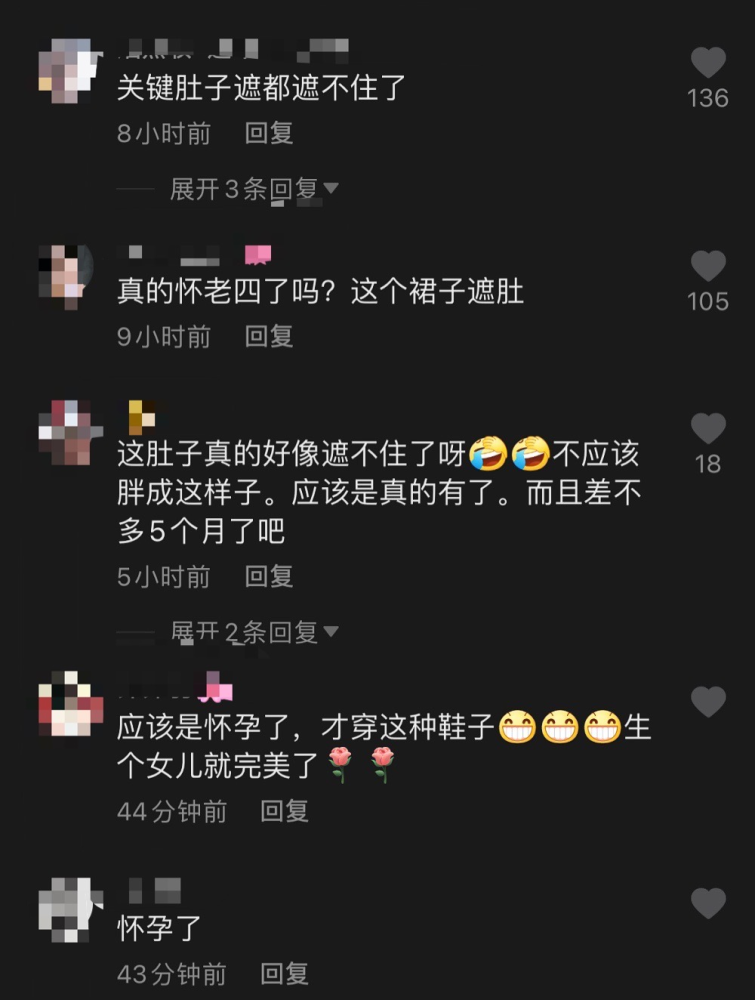This screenshot has height=1000, width=755.
Task: Like the comment 关键肚子遮都遮不住了
Action: (x=708, y=64)
